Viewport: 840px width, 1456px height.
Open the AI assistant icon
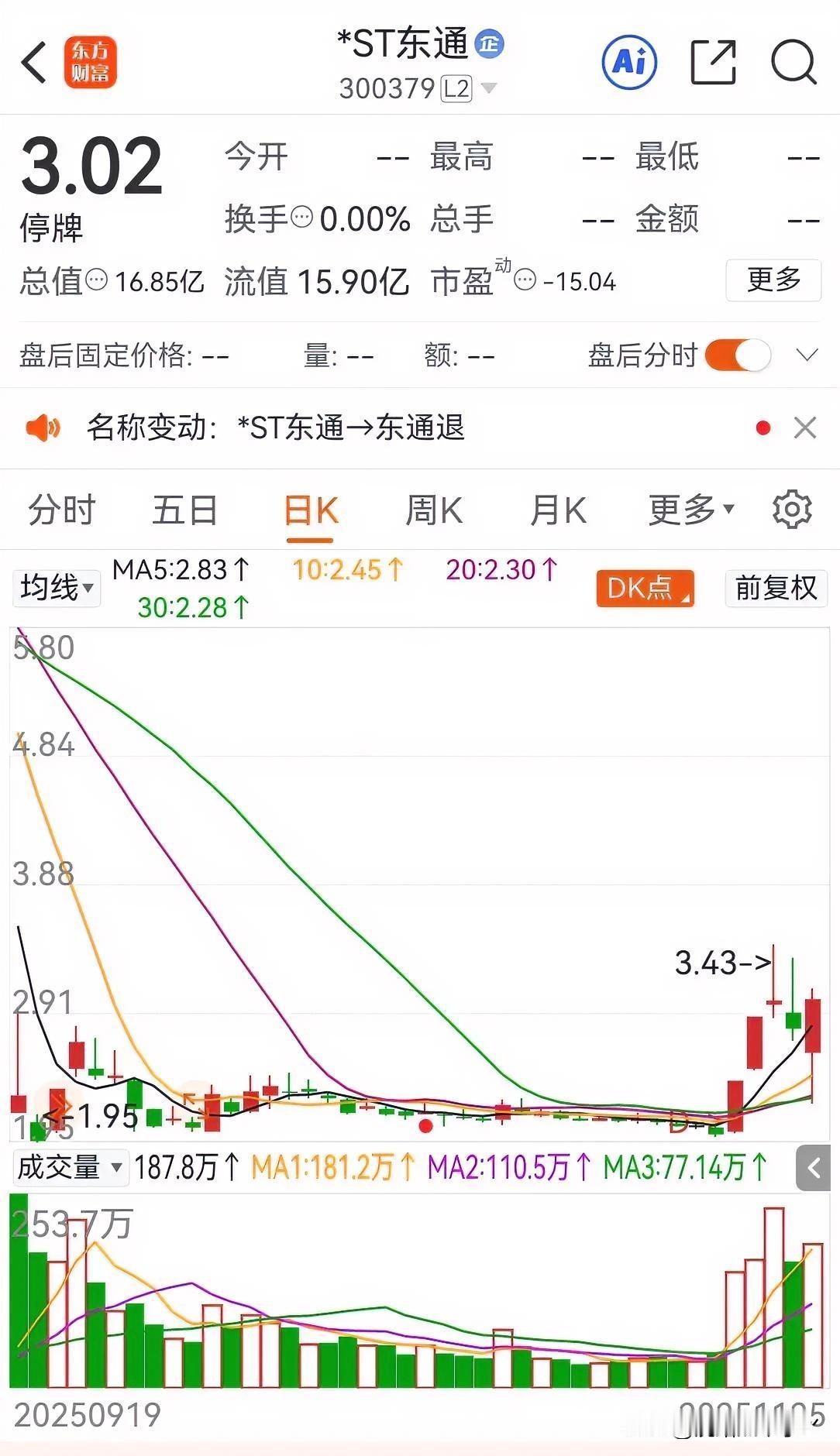point(629,64)
